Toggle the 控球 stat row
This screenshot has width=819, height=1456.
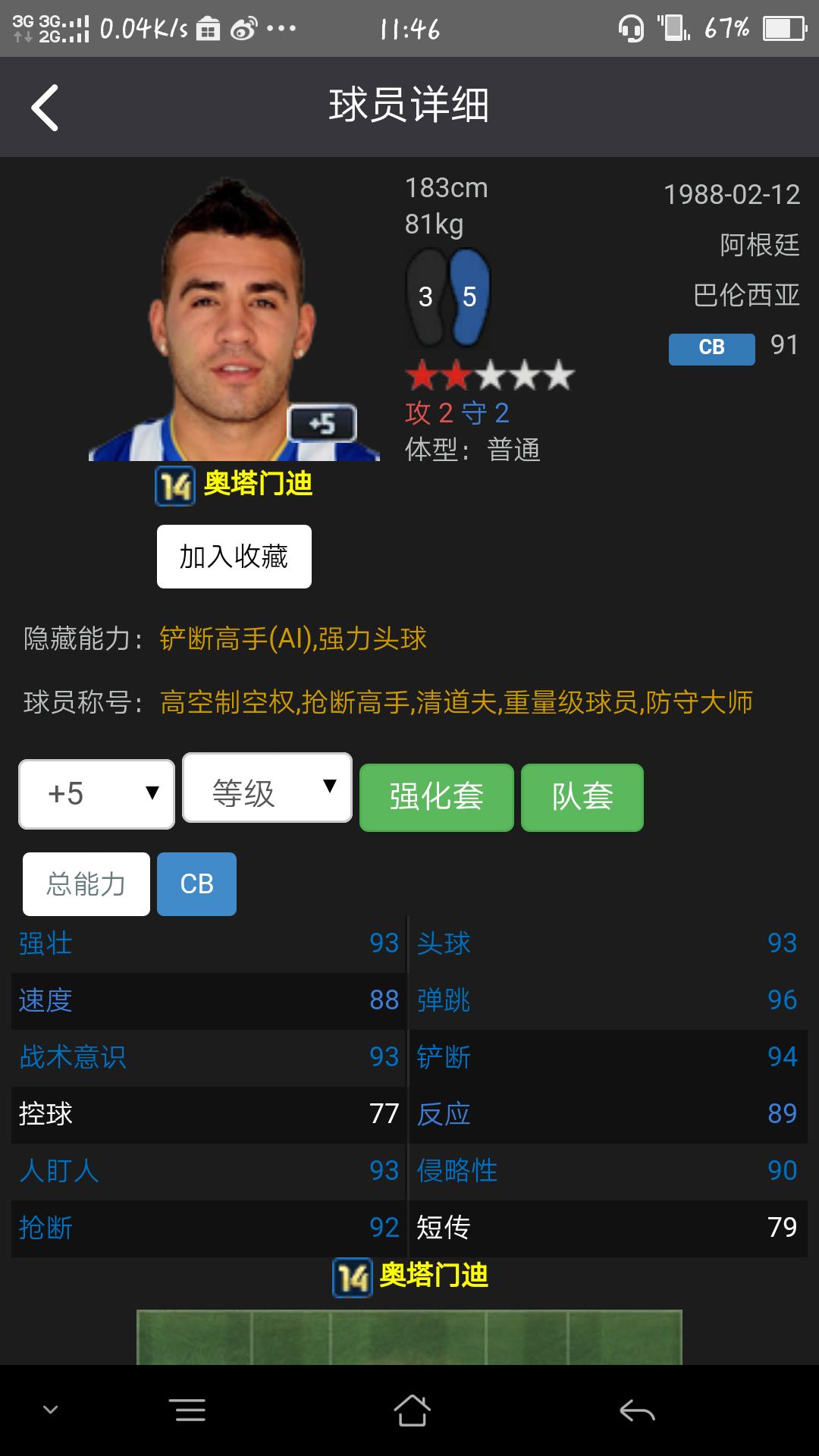tap(205, 1115)
